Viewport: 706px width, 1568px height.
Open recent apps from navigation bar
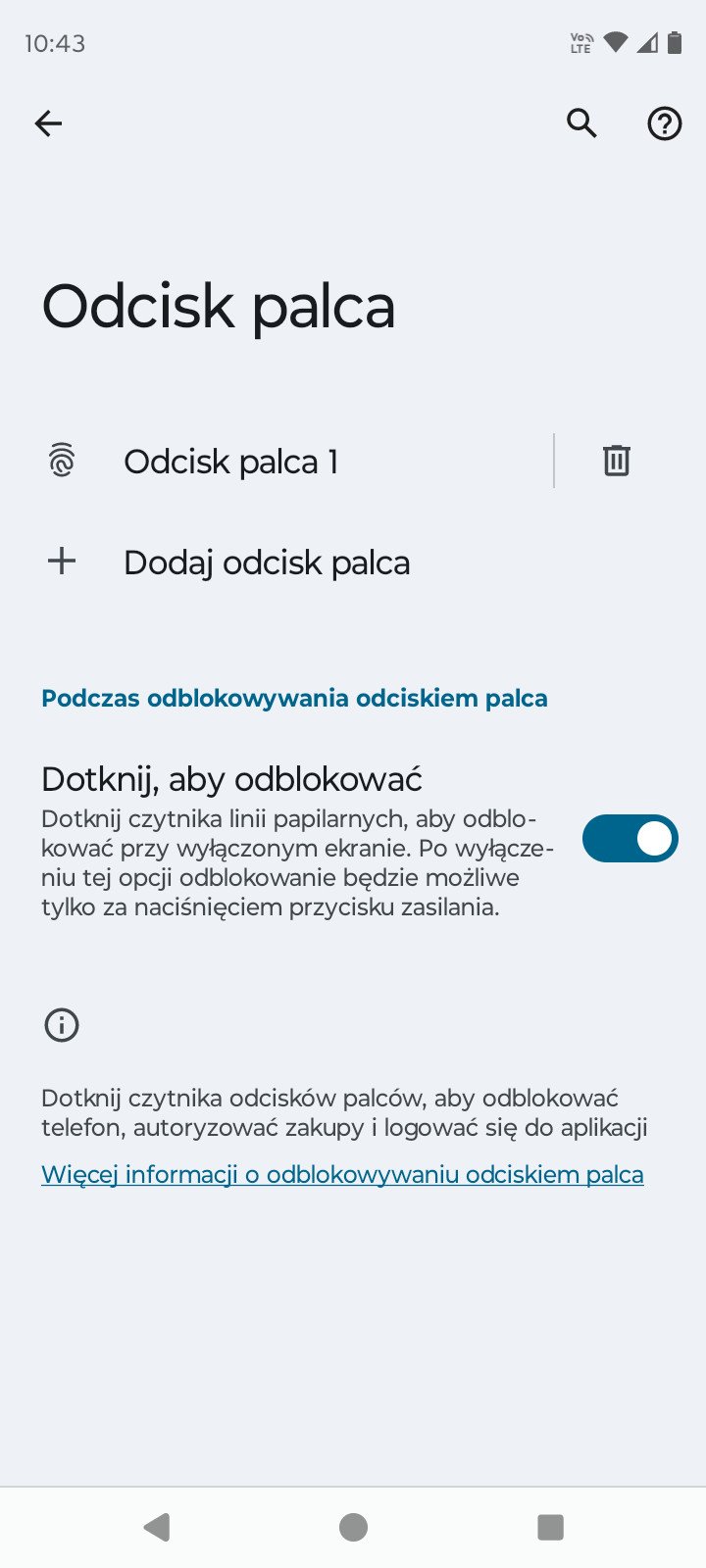pyautogui.click(x=550, y=1527)
